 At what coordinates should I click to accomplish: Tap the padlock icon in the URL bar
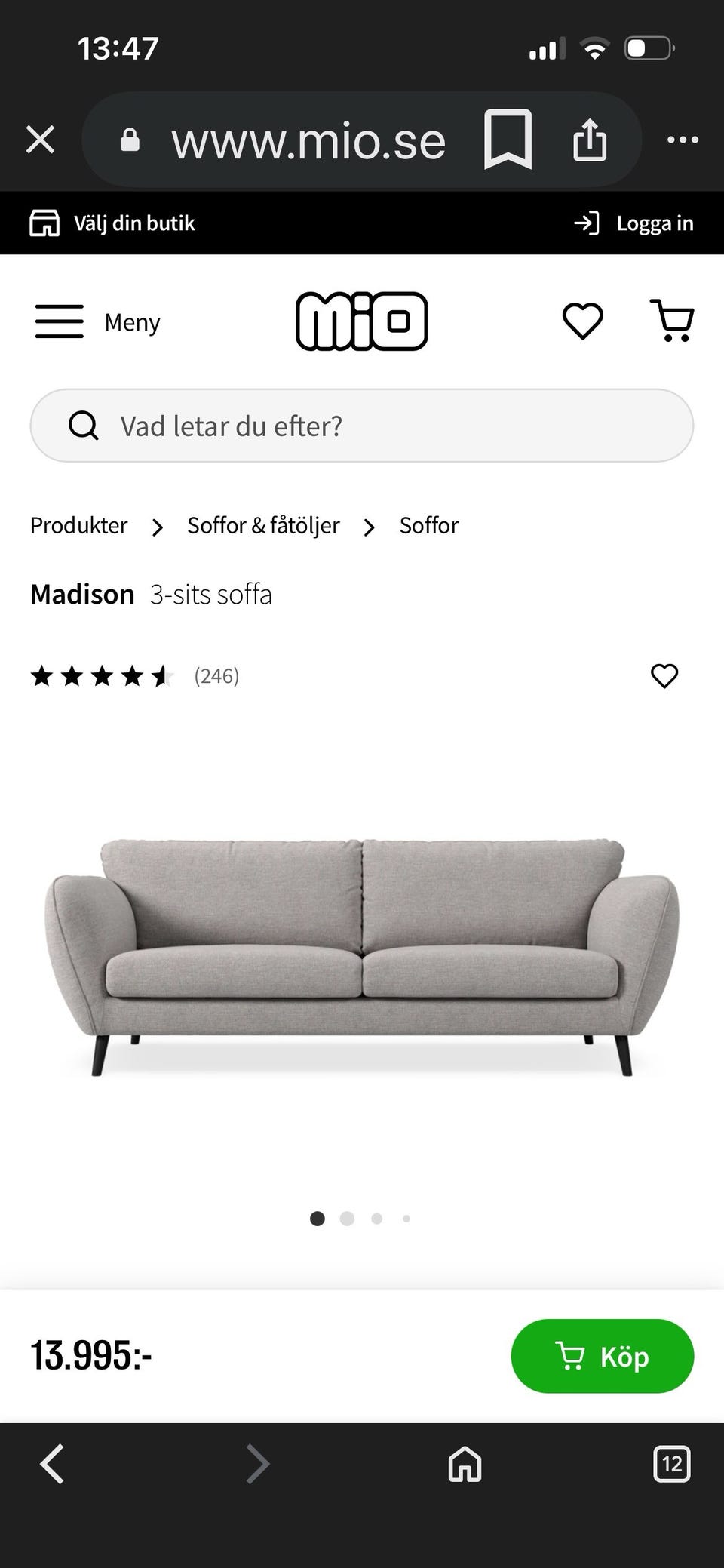[x=130, y=140]
